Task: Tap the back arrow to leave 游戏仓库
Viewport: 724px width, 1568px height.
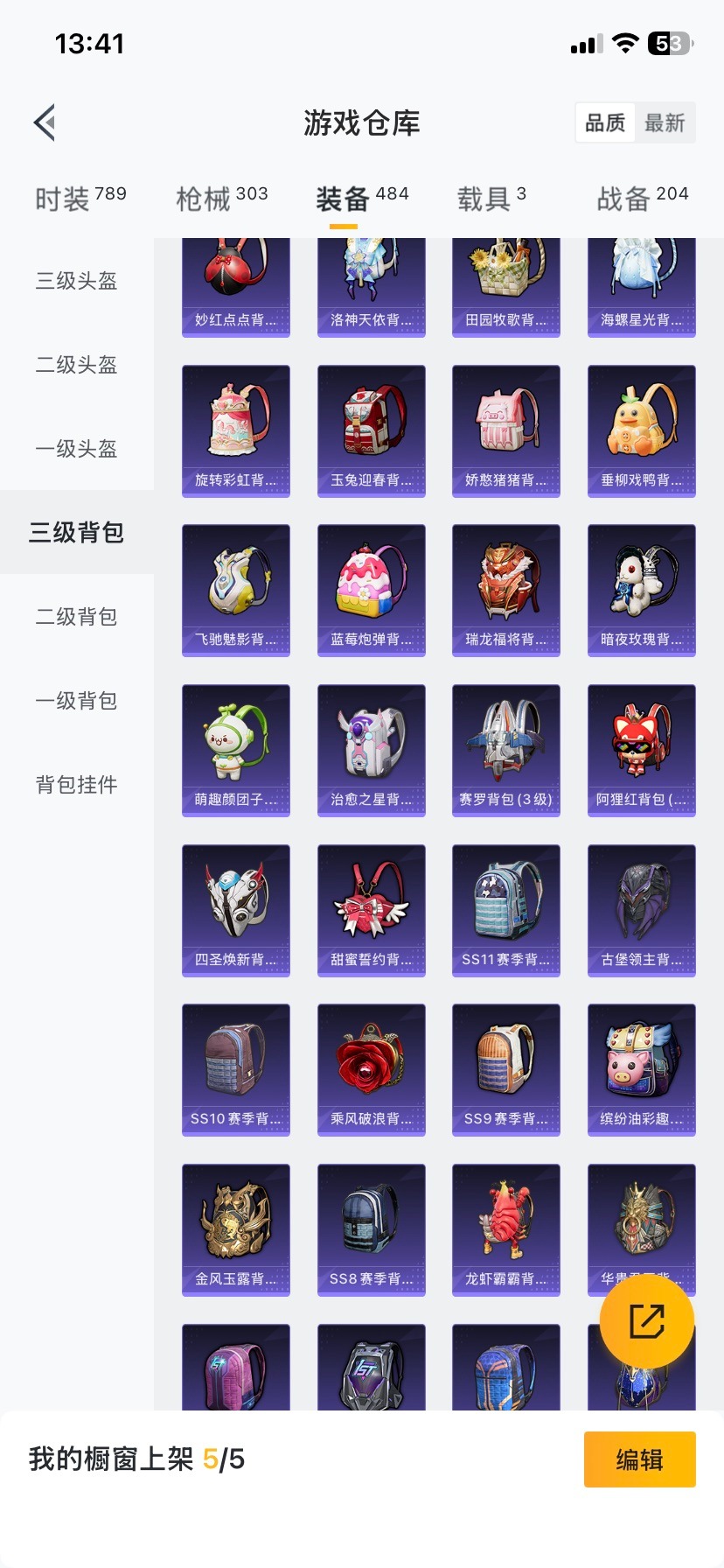Action: coord(44,122)
